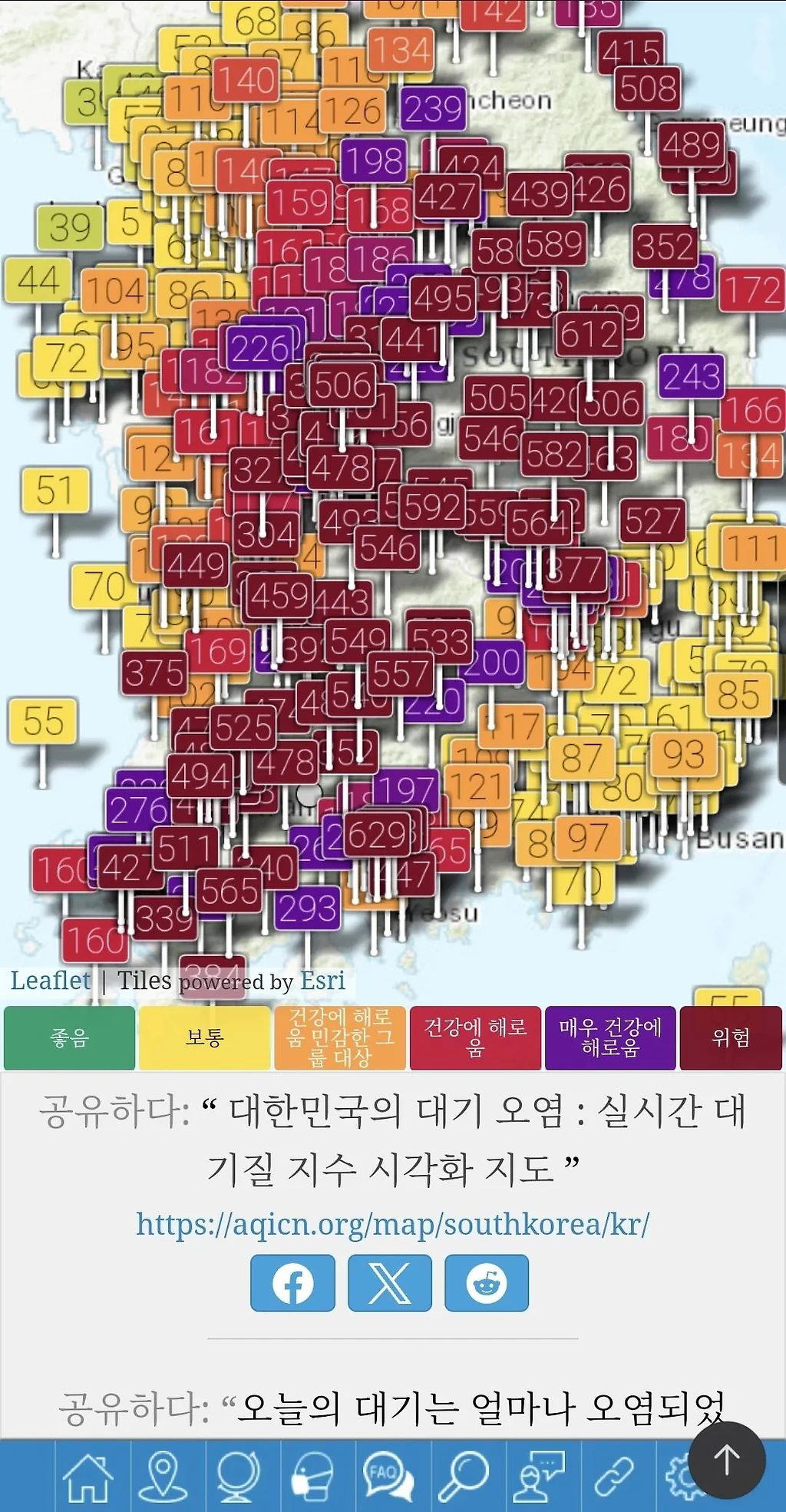The height and width of the screenshot is (1512, 786).
Task: Select the 55 air quality station marker
Action: click(43, 721)
